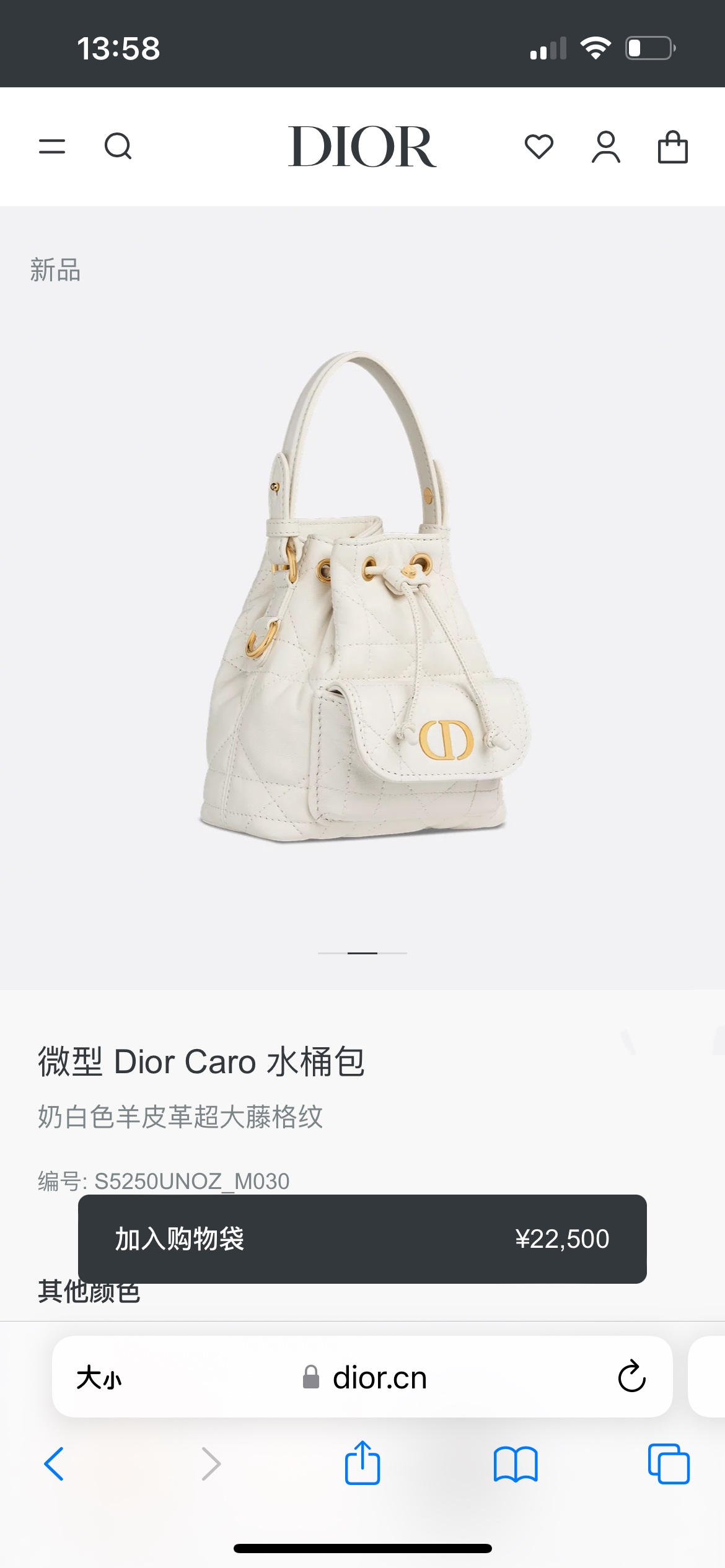Tap 加入购物袋 to add bag
Viewport: 725px width, 1568px height.
362,1239
